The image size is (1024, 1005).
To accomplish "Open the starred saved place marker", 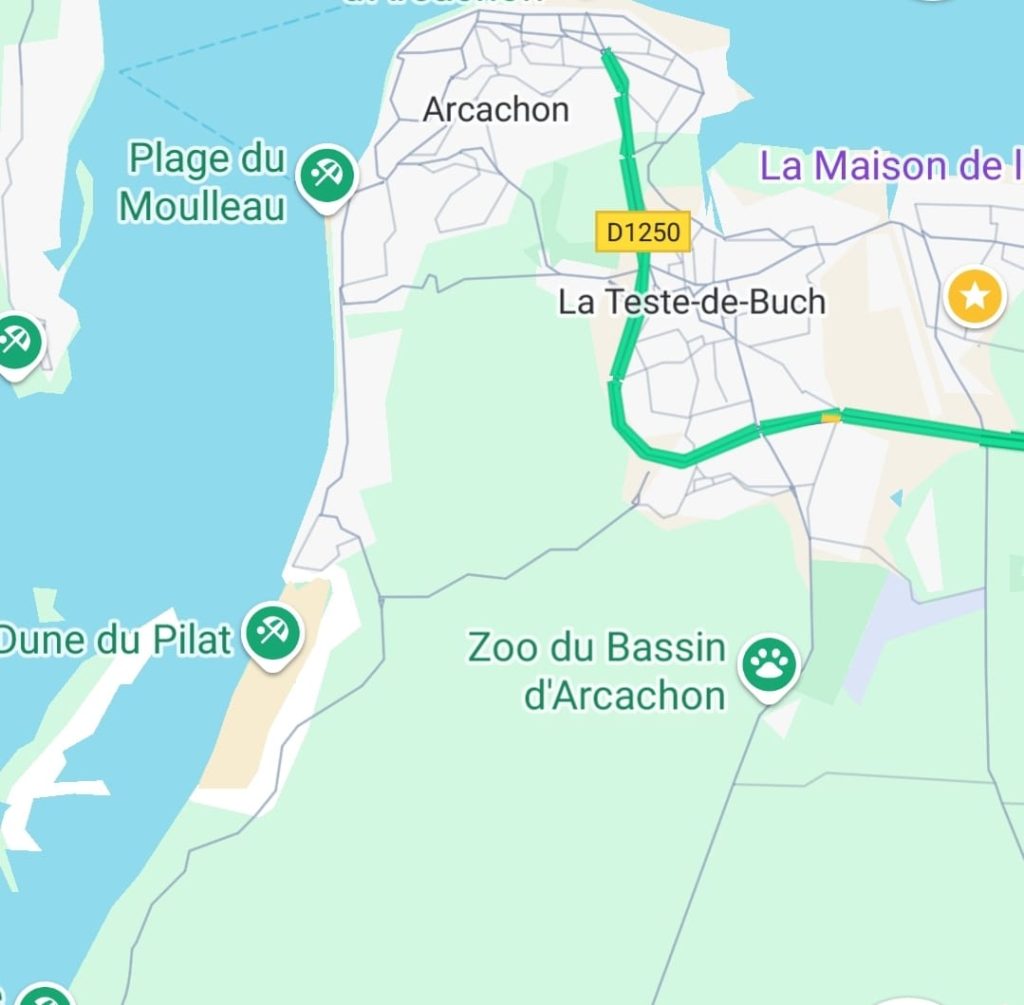I will pyautogui.click(x=975, y=296).
